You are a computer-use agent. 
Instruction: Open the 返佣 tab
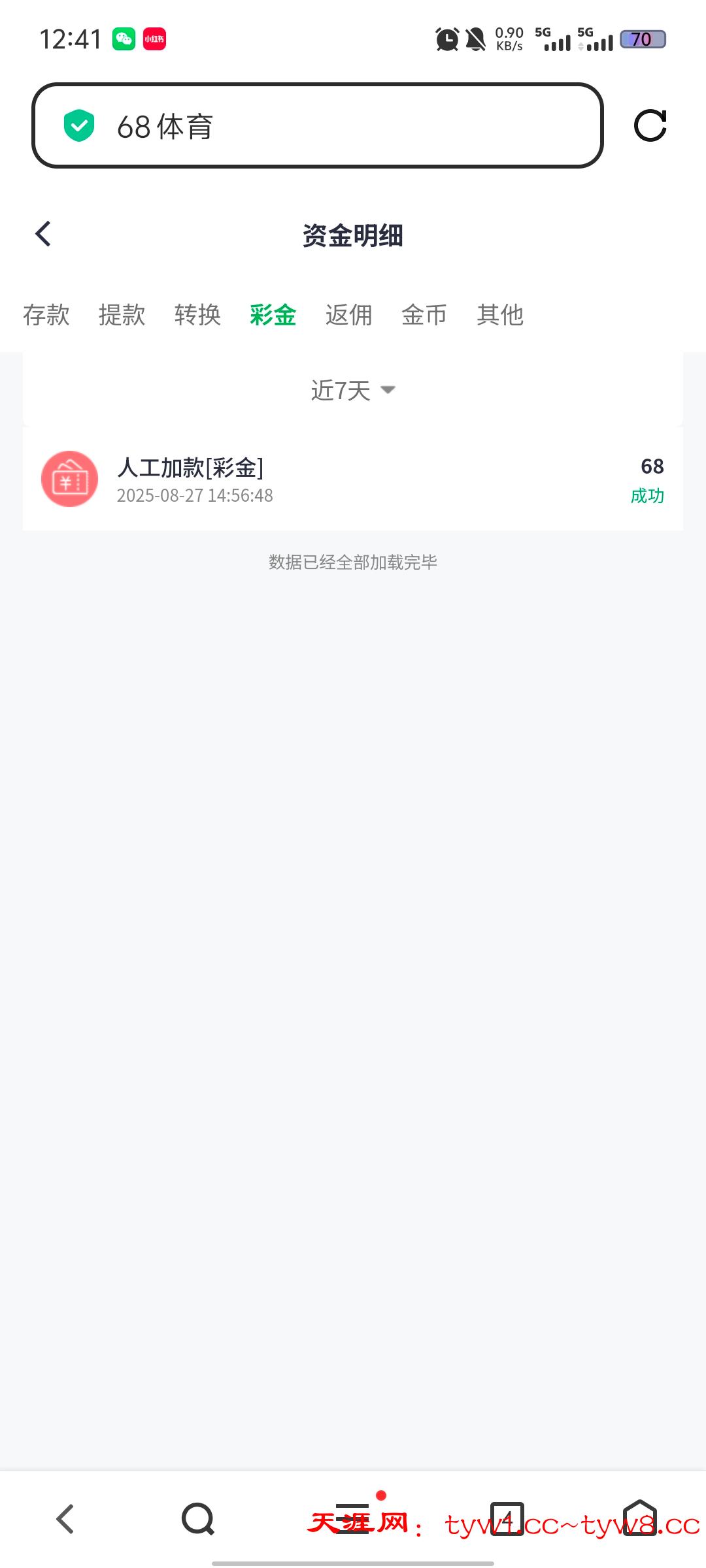(x=348, y=315)
